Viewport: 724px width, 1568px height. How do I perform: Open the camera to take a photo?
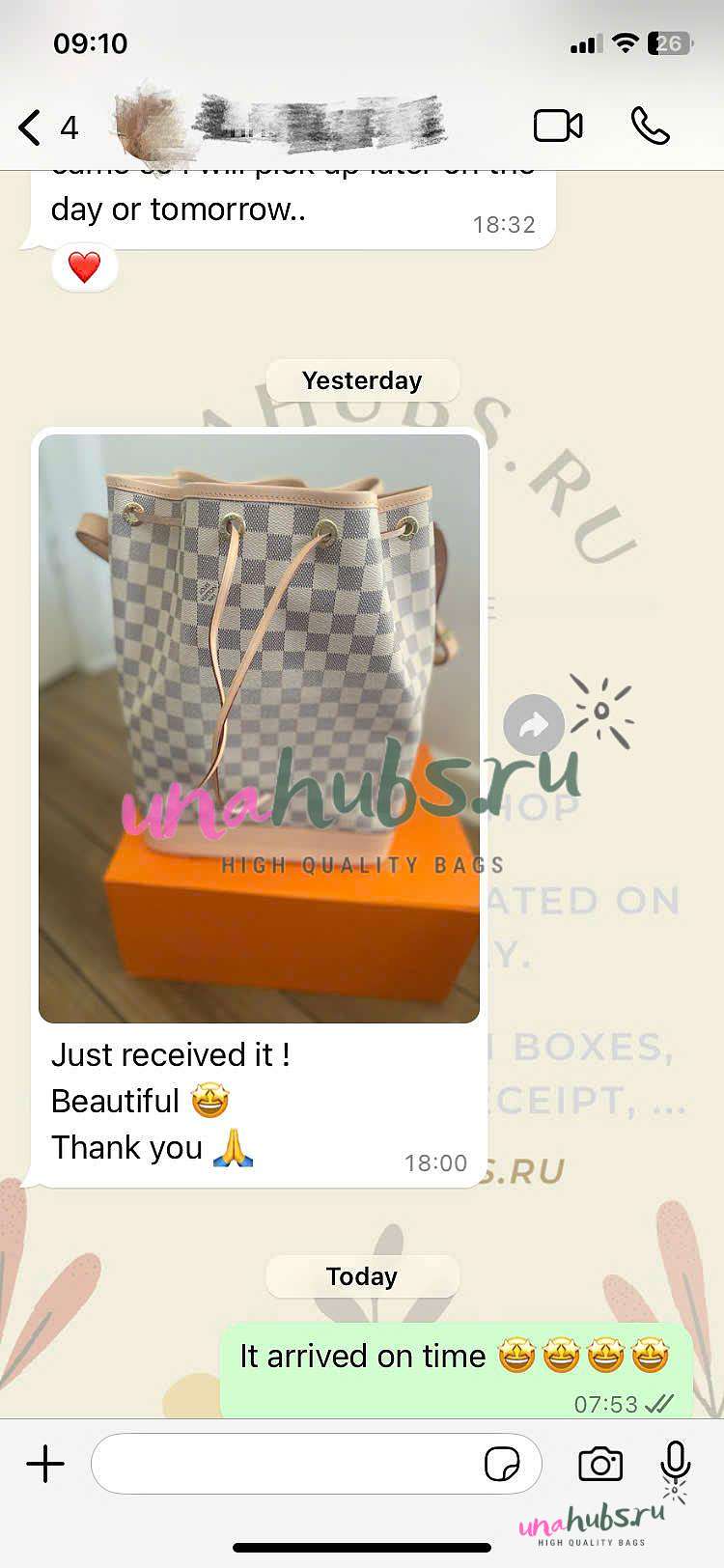pos(600,1464)
